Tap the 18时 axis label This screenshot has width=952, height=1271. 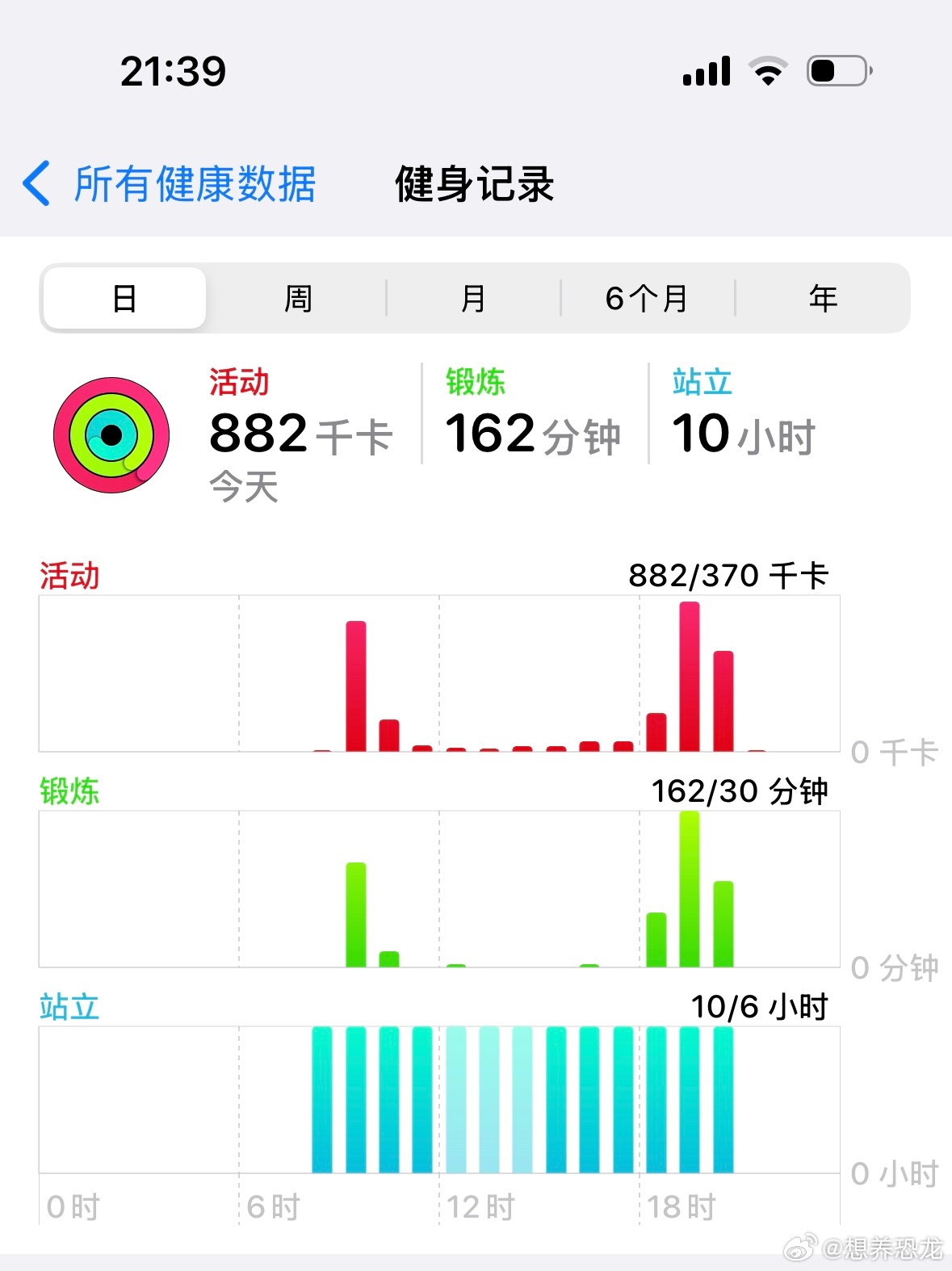click(x=681, y=1207)
